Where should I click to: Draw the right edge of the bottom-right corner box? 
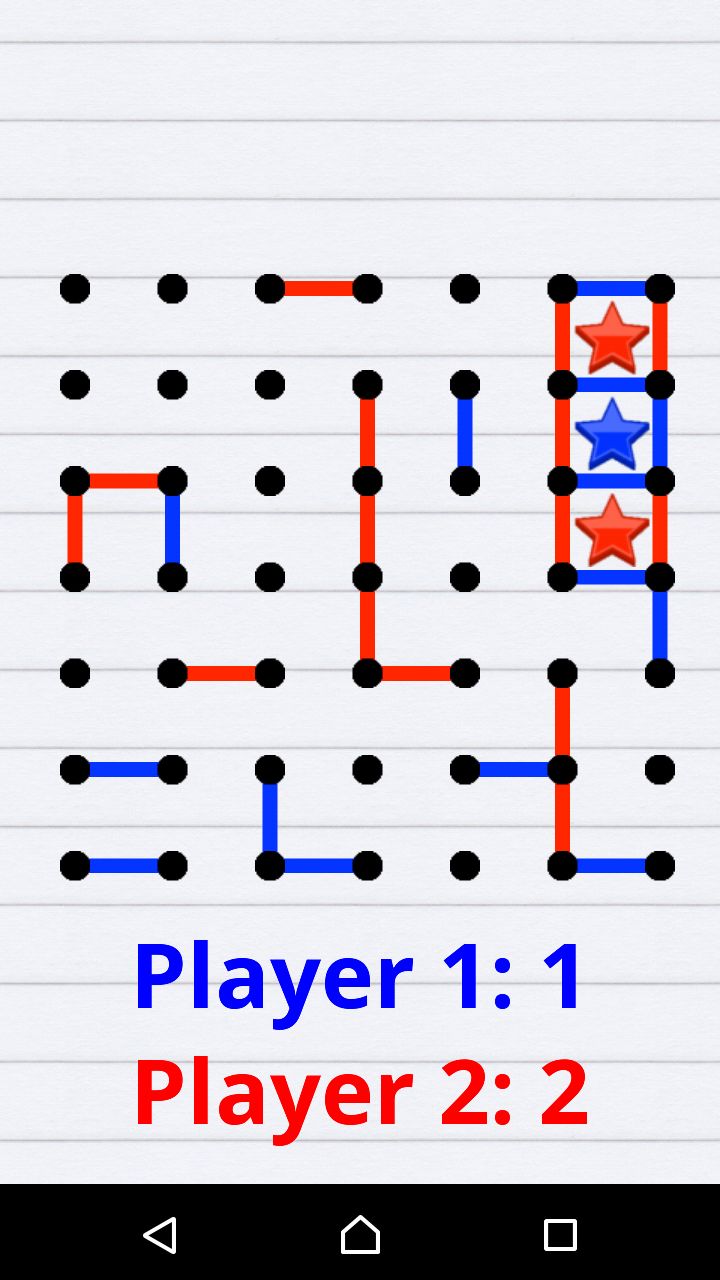[660, 817]
